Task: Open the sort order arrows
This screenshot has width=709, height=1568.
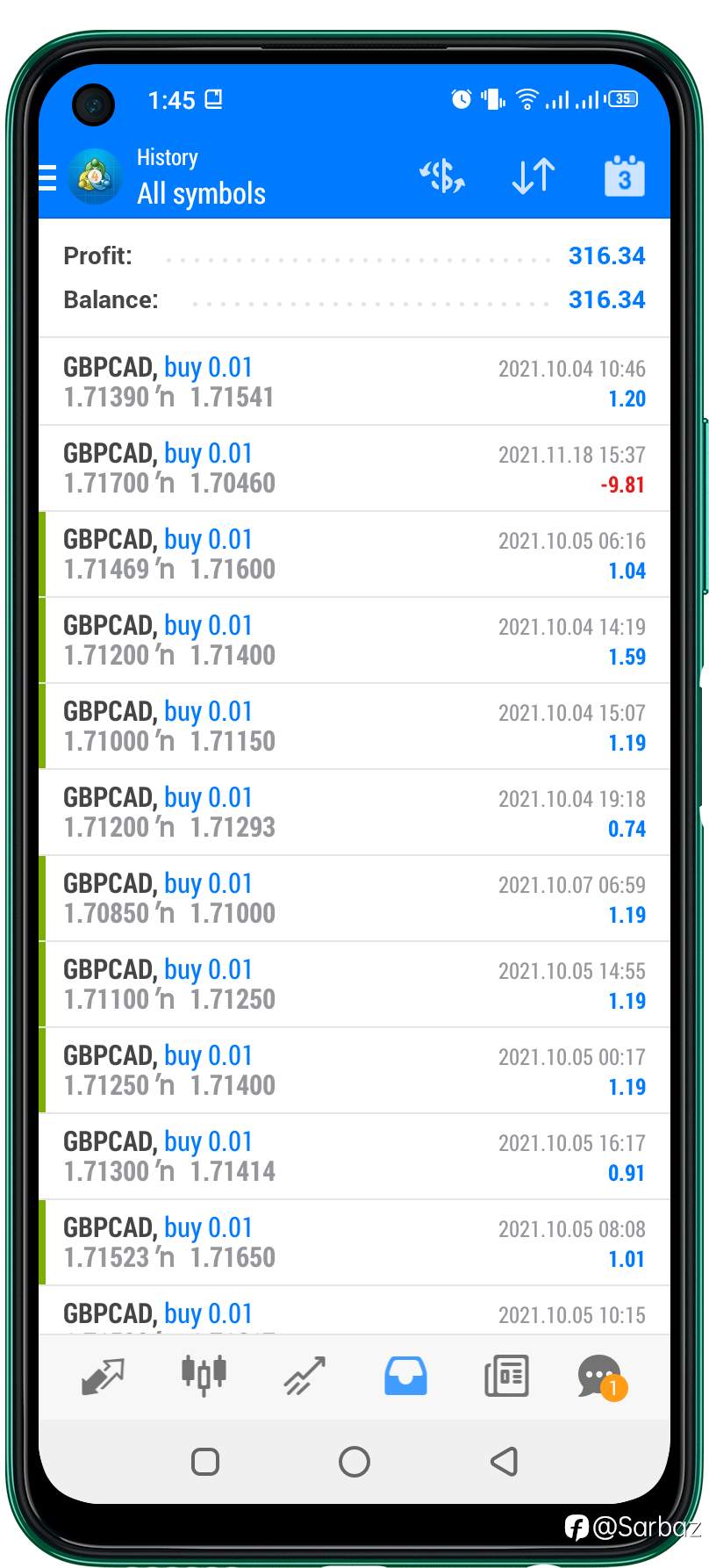Action: (534, 176)
